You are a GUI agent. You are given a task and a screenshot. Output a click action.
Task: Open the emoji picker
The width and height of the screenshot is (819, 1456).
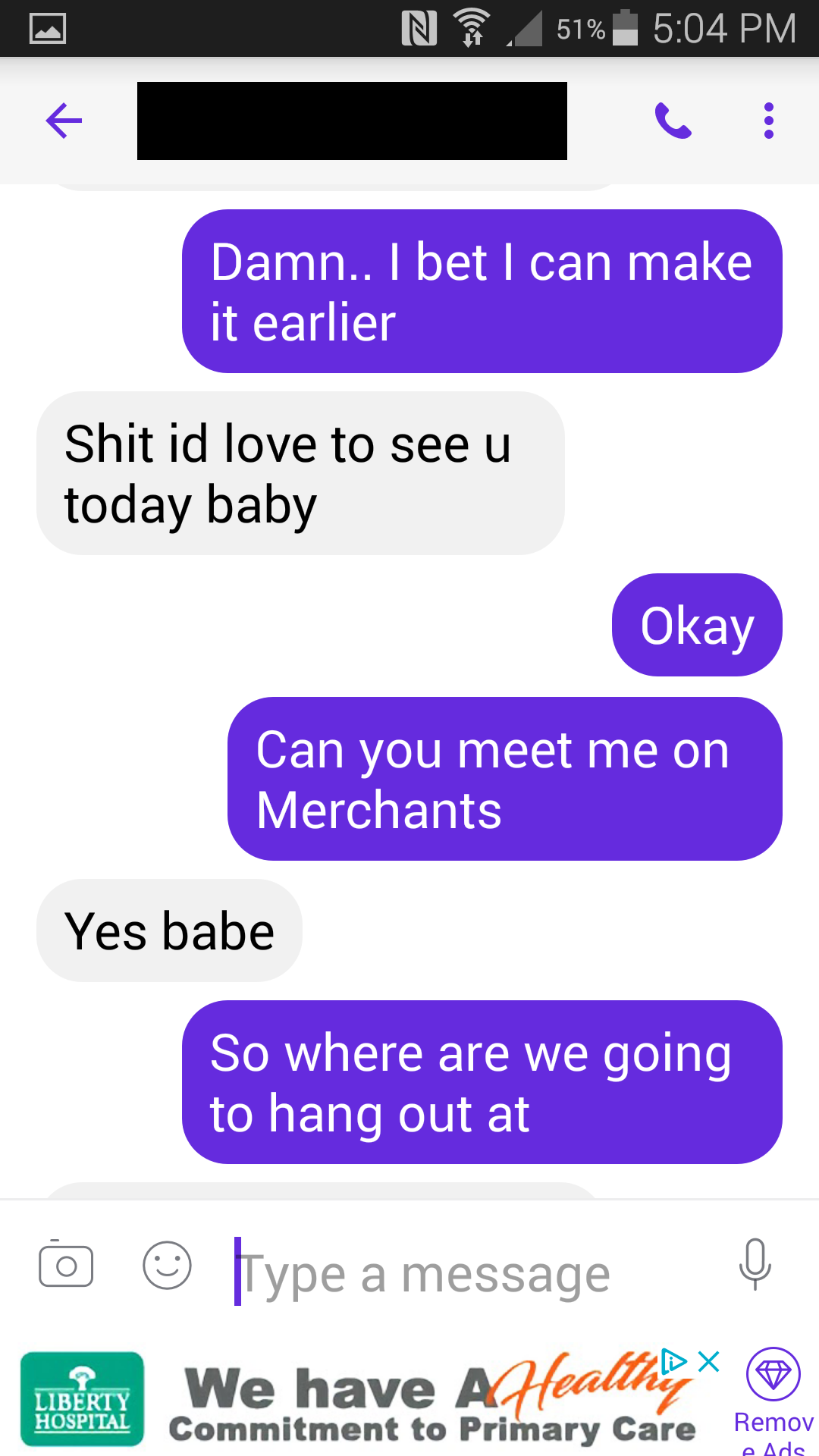167,1266
